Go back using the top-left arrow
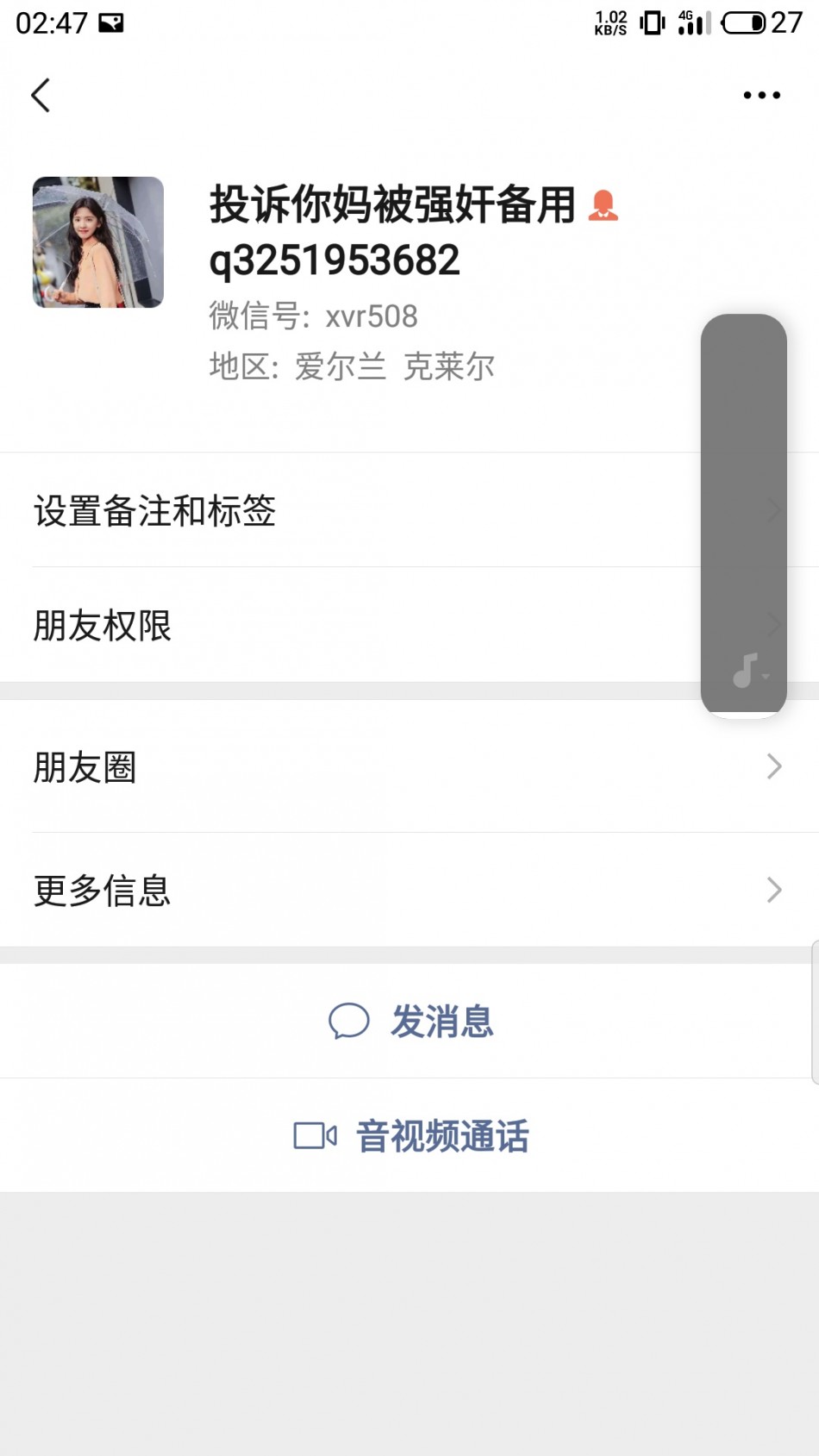Image resolution: width=819 pixels, height=1456 pixels. 41,95
